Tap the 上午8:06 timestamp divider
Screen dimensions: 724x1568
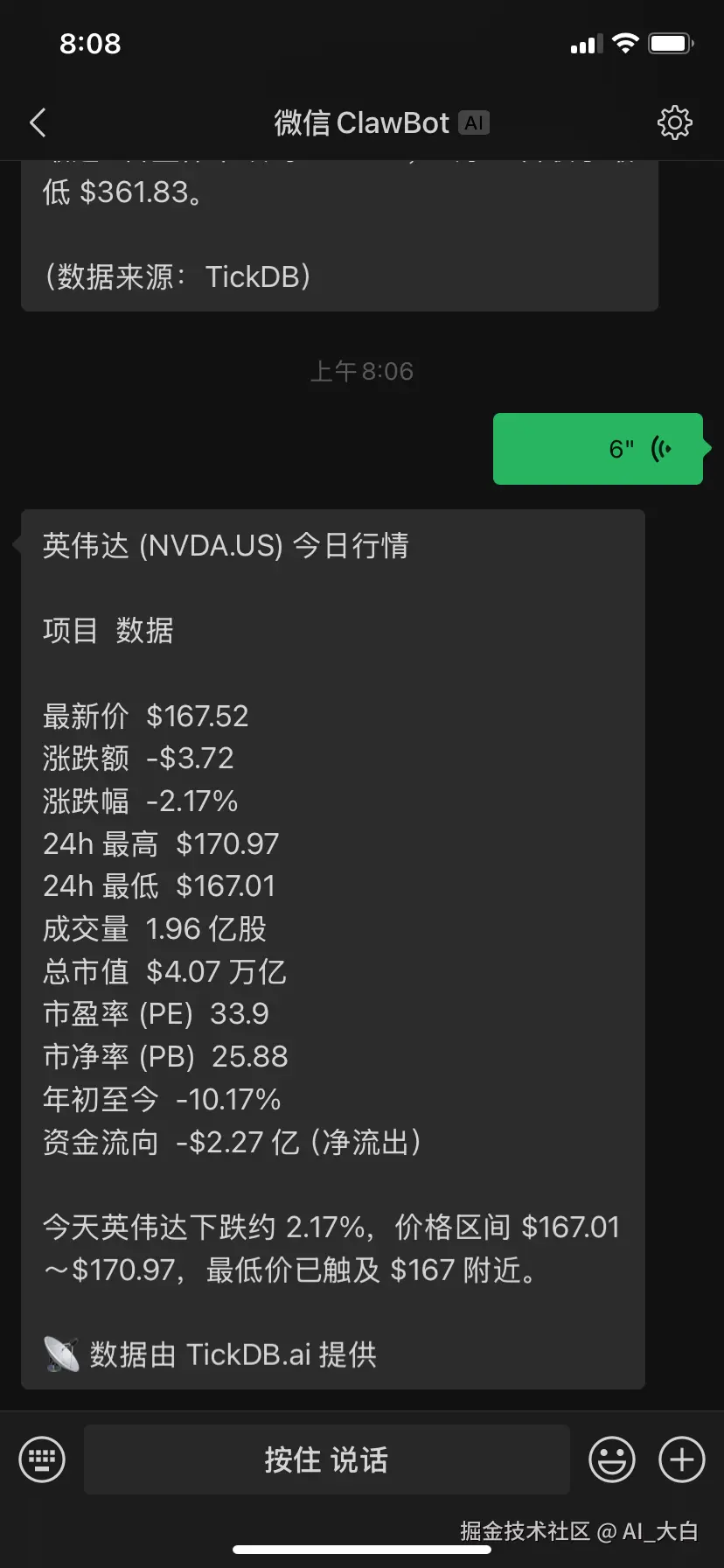(x=362, y=370)
